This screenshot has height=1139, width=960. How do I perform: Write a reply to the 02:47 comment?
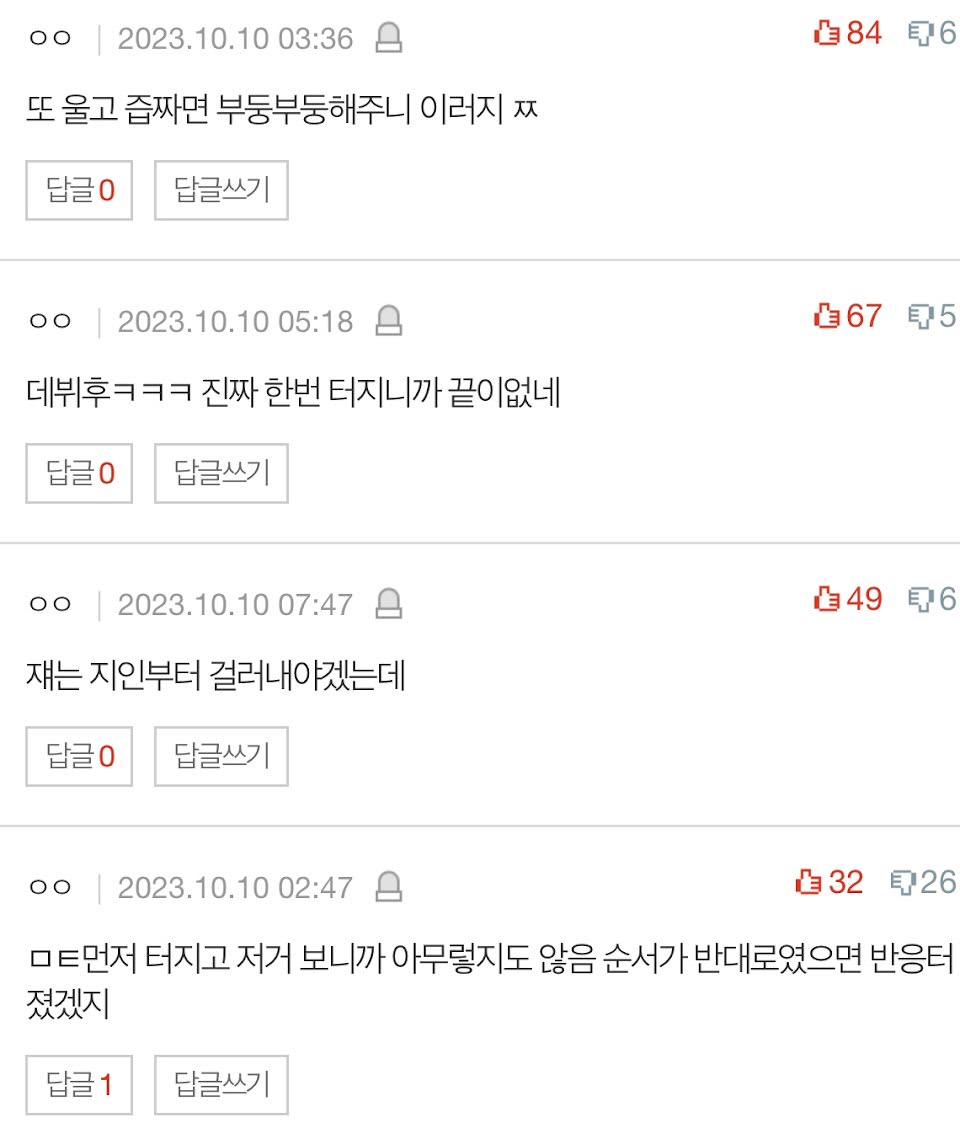pos(221,1085)
